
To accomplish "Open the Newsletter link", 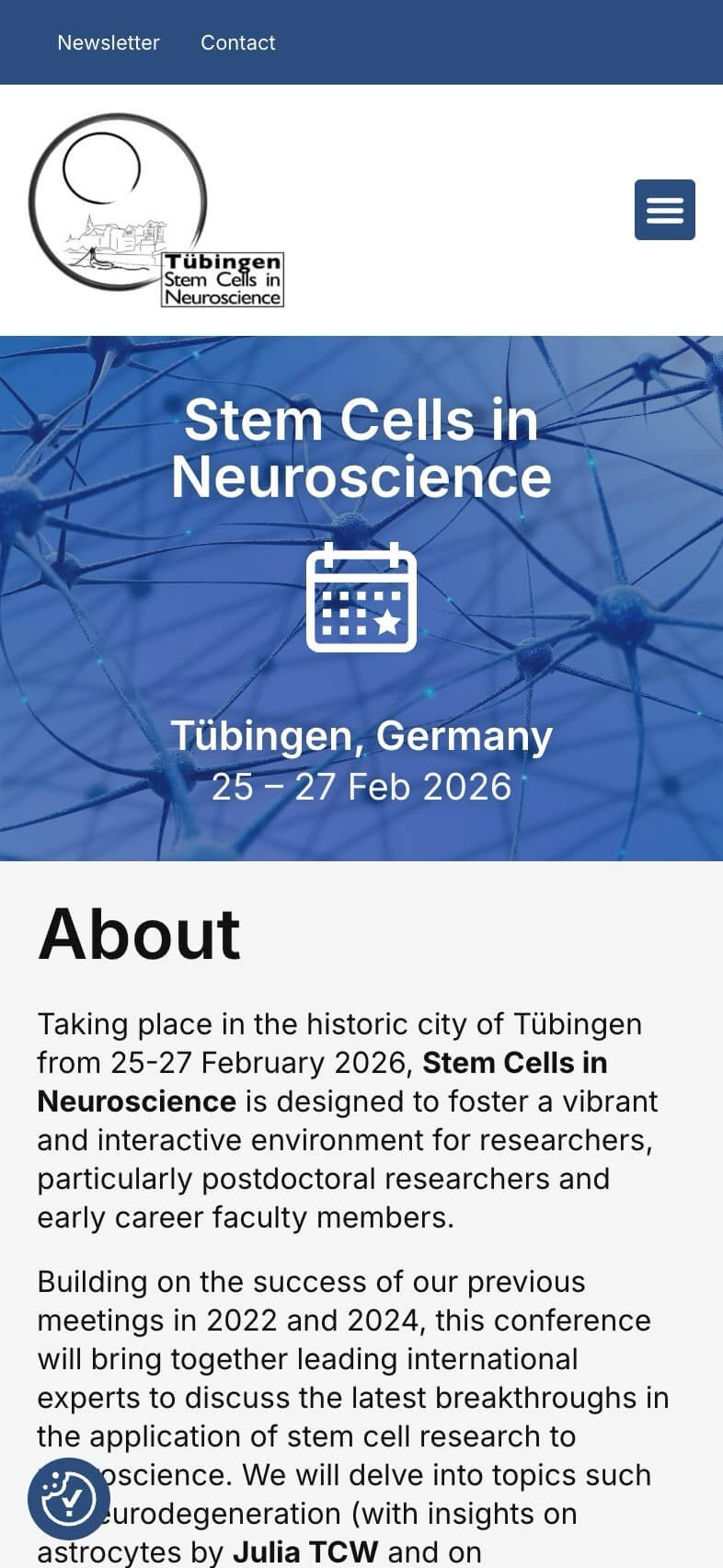I will tap(109, 42).
